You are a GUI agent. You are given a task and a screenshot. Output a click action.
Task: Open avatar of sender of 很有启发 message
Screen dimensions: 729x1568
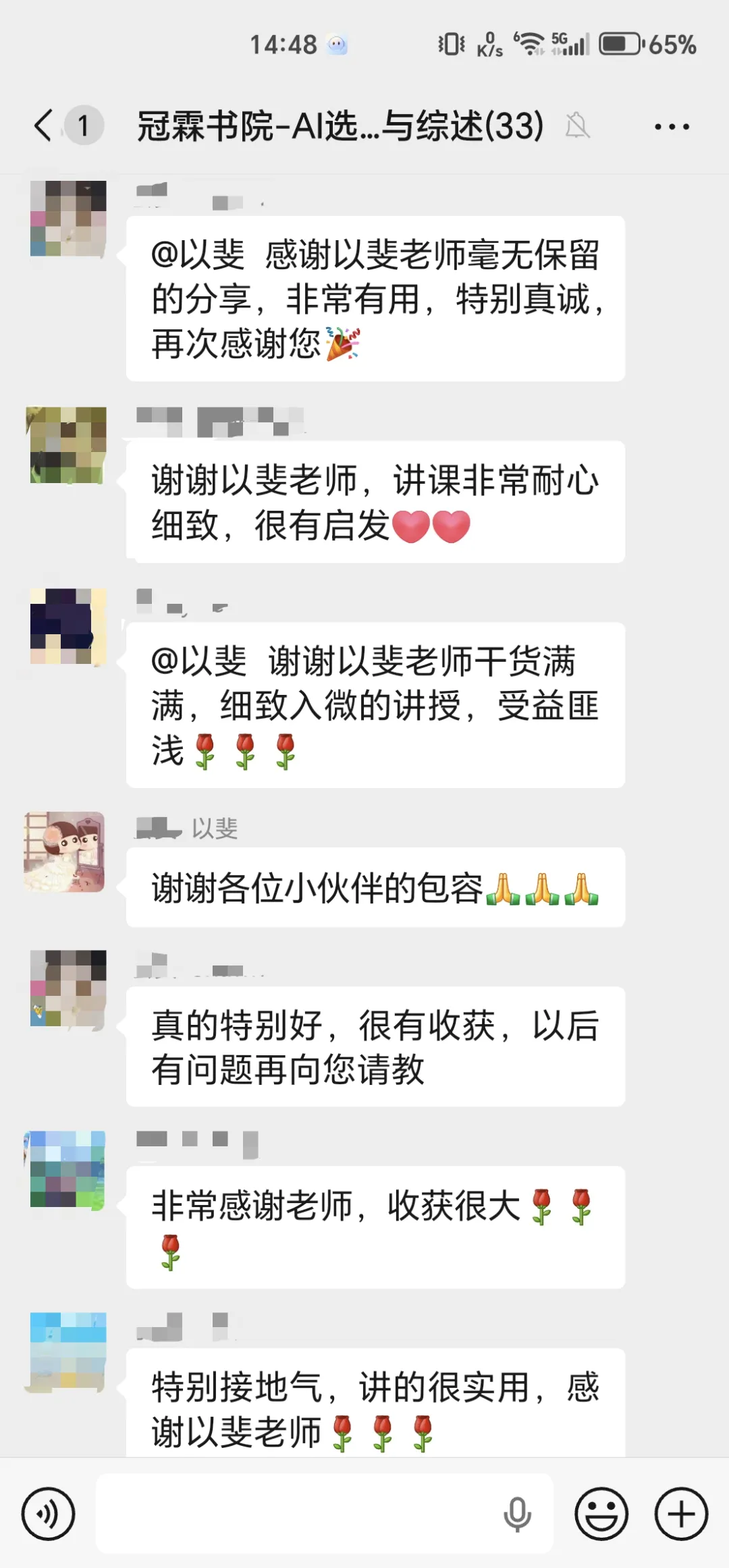(66, 445)
